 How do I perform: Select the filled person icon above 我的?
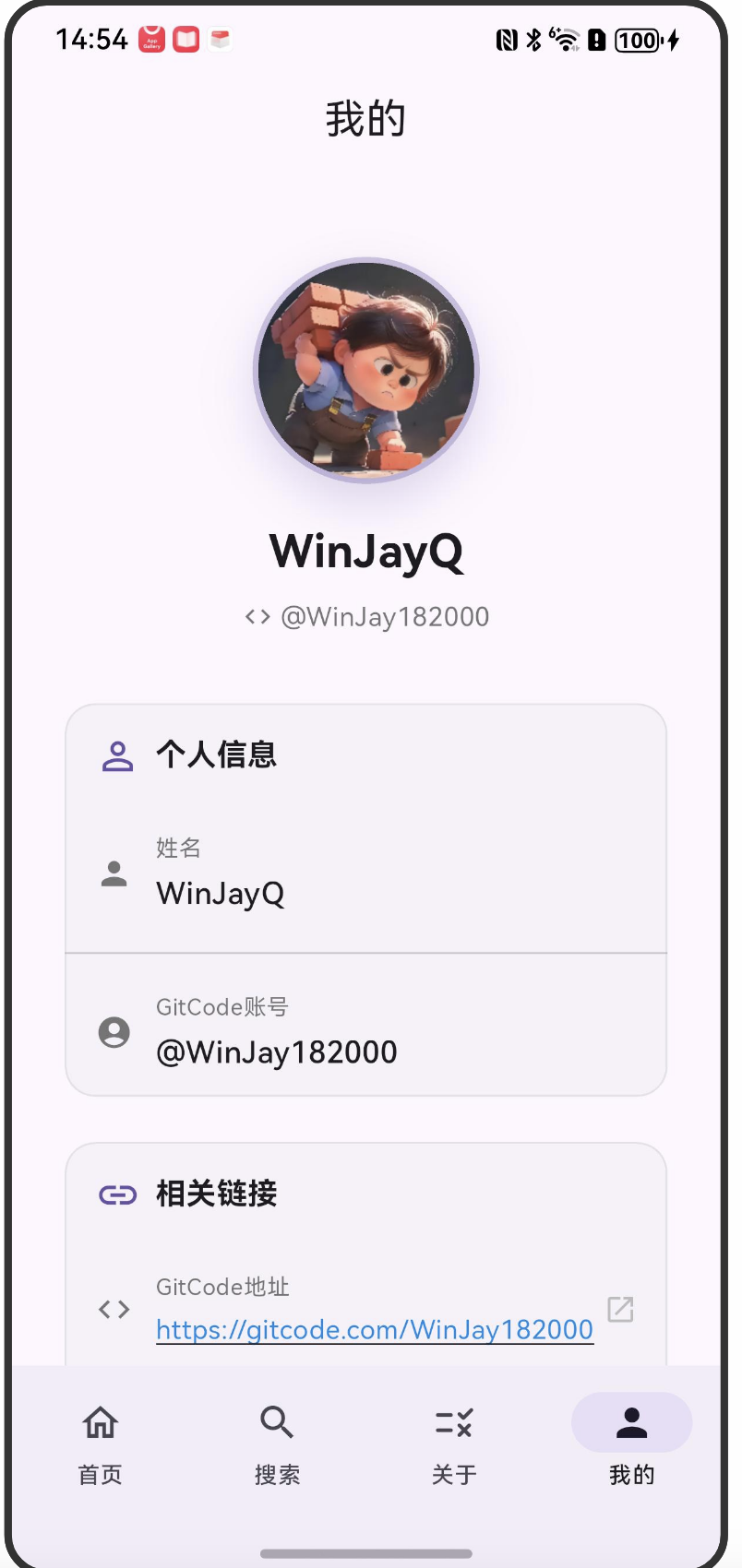631,1423
